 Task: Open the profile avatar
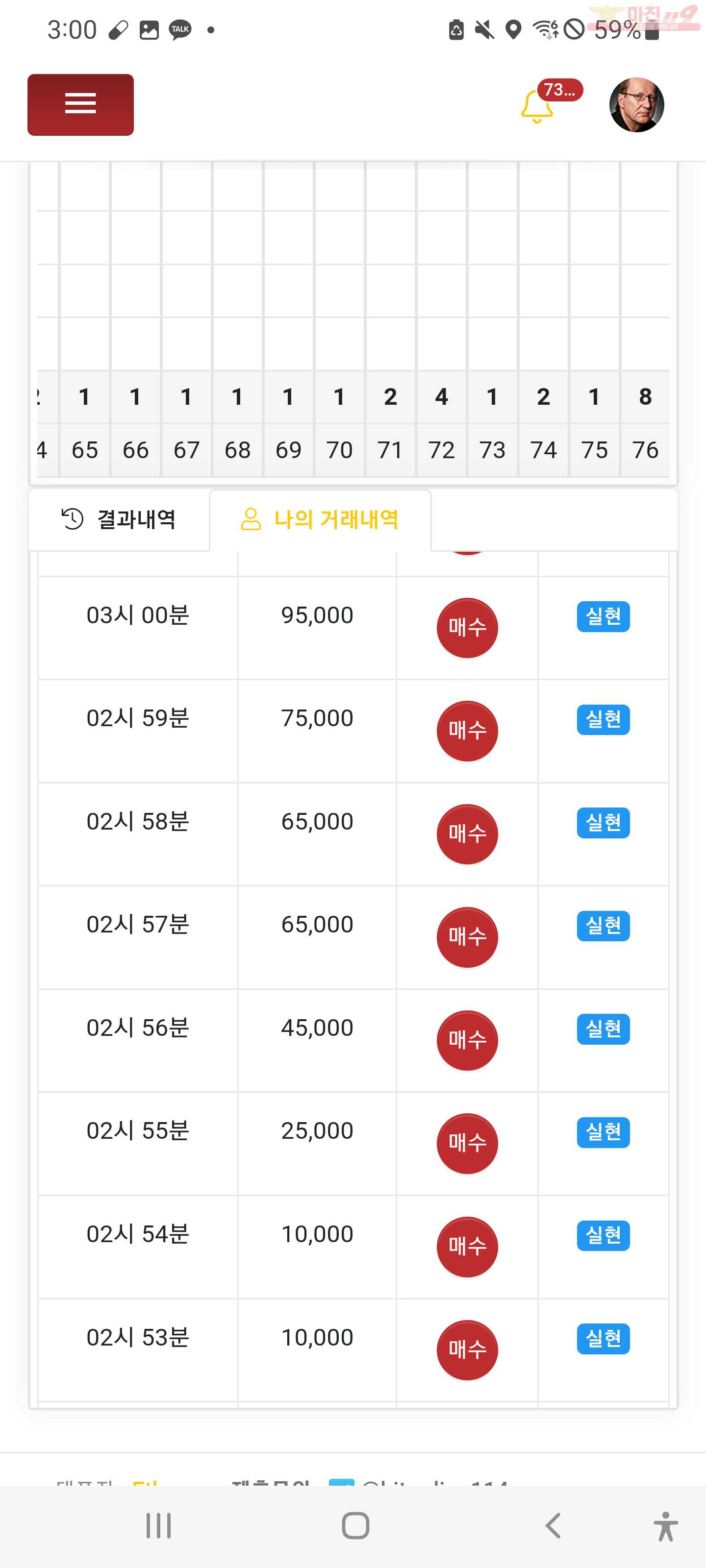[636, 105]
